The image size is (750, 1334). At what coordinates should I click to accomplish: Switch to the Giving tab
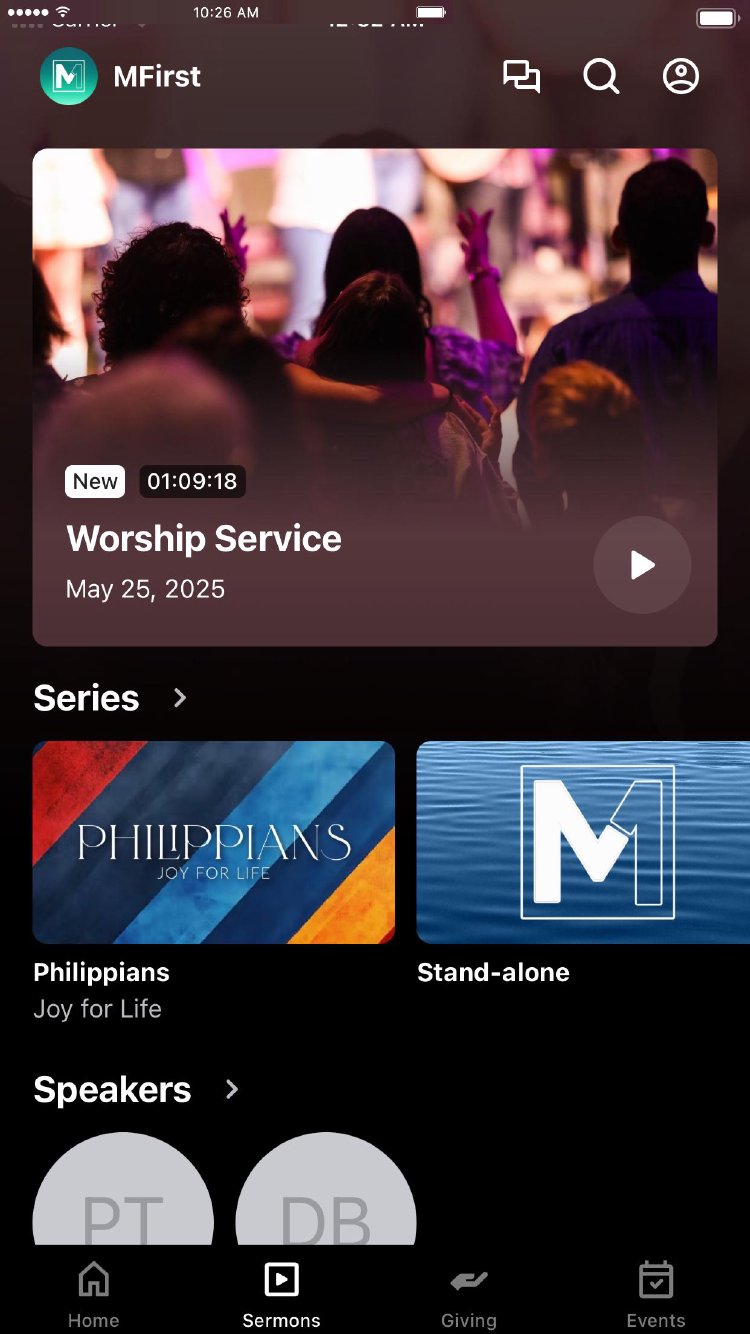(x=469, y=1294)
